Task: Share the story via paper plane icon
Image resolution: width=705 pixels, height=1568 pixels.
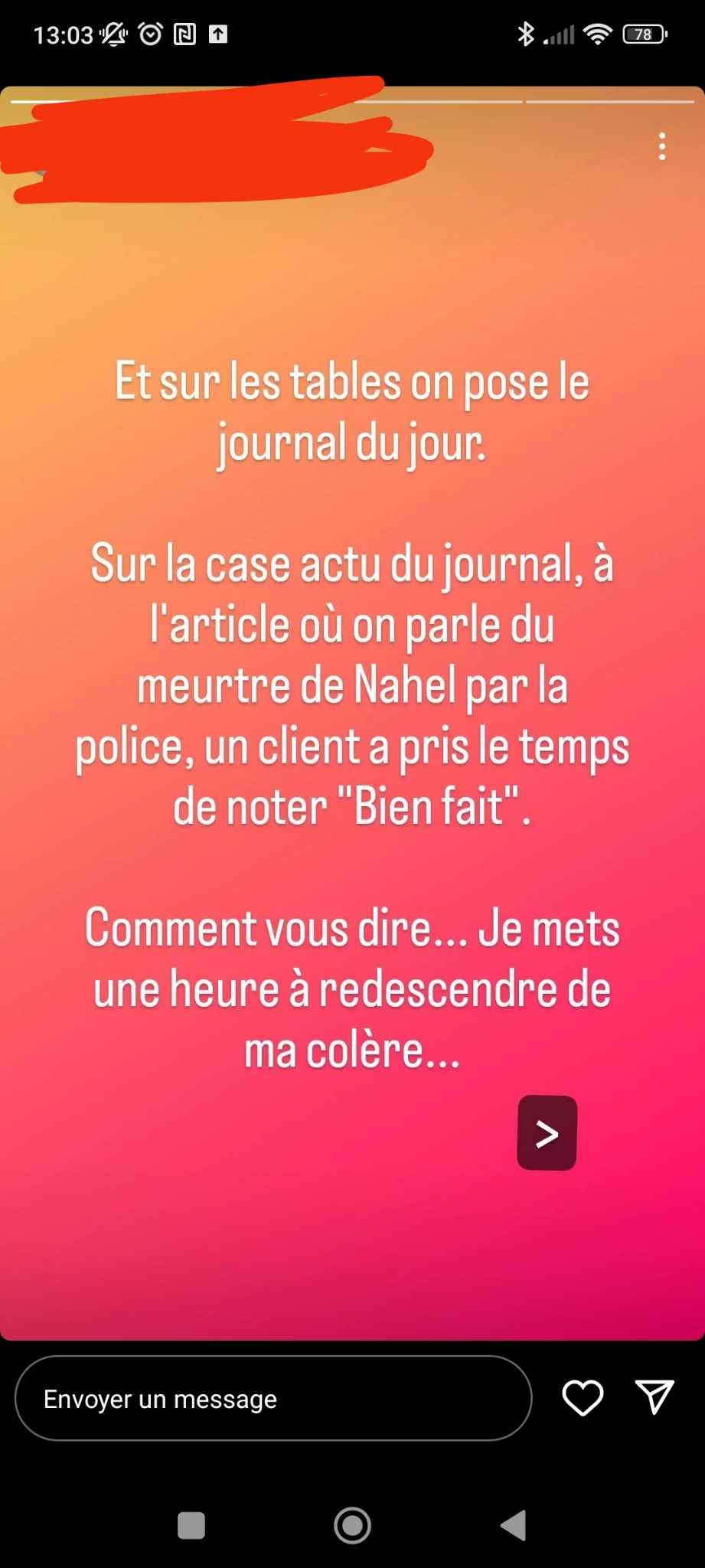Action: click(x=654, y=1397)
